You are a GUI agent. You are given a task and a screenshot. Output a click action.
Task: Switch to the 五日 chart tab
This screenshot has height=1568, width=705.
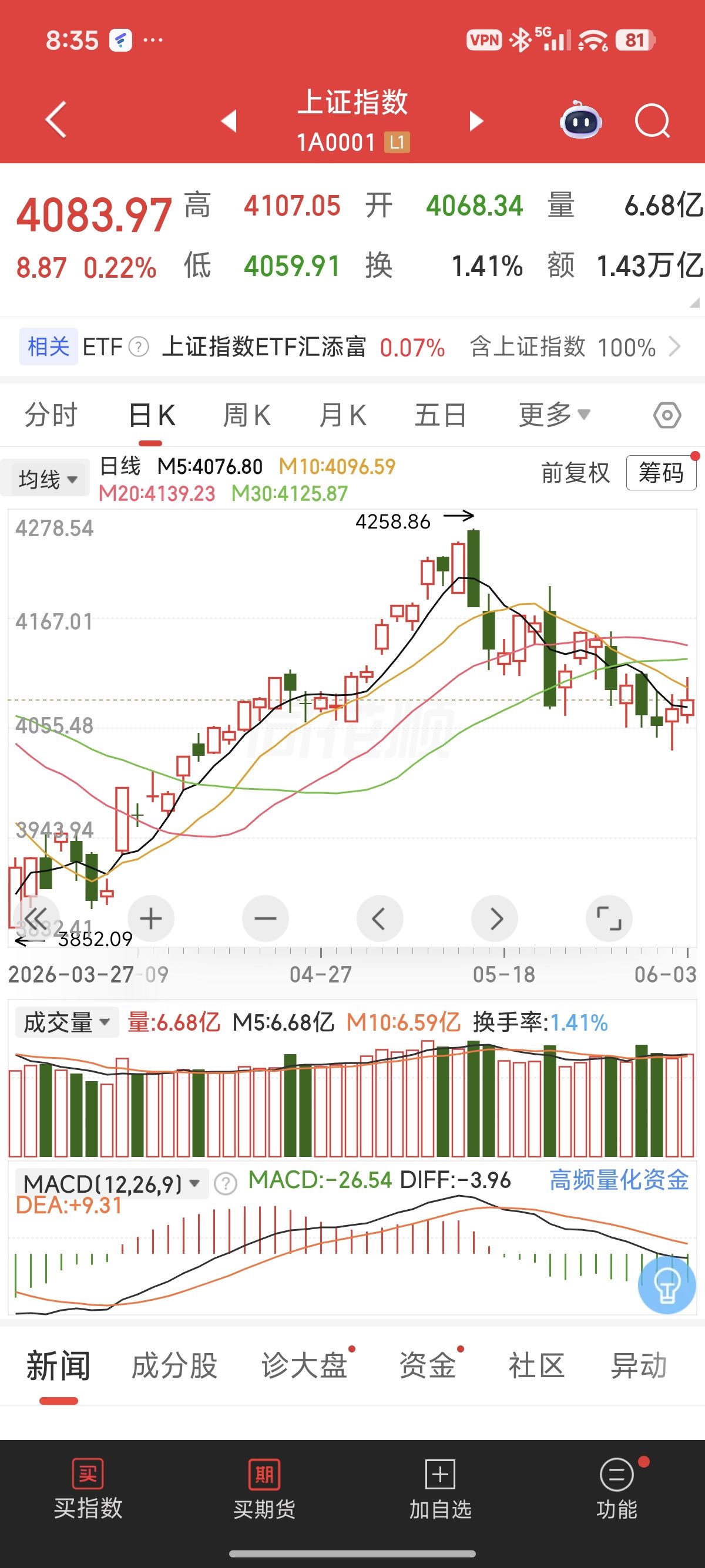[440, 415]
